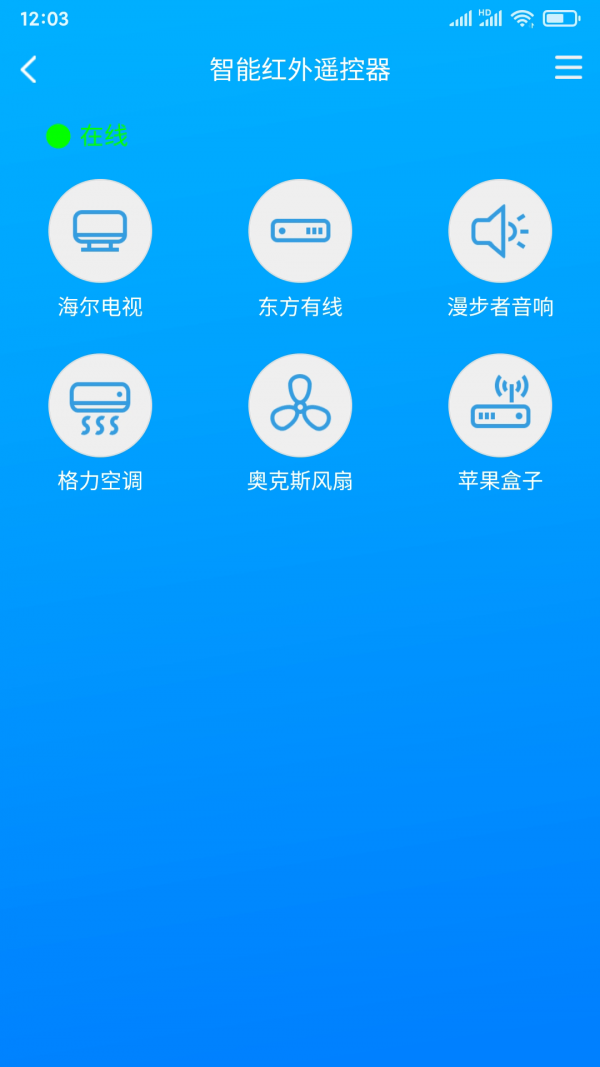
Task: Choose the 奥克斯风扇 device
Action: point(300,405)
